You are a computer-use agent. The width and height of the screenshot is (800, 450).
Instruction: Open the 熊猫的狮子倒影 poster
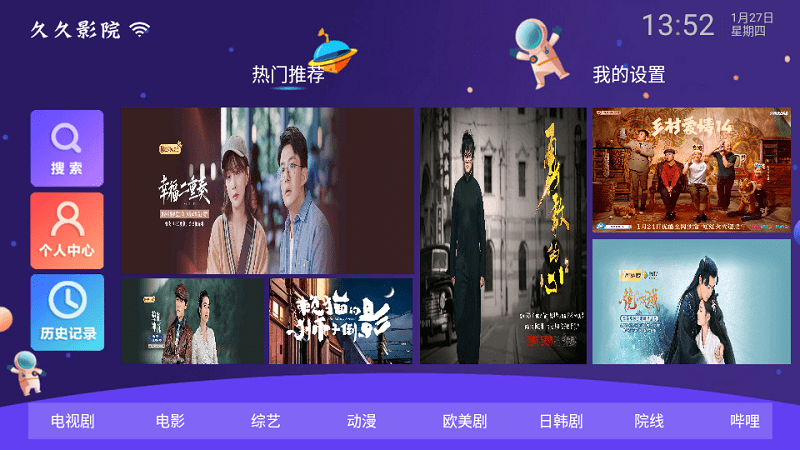[341, 321]
